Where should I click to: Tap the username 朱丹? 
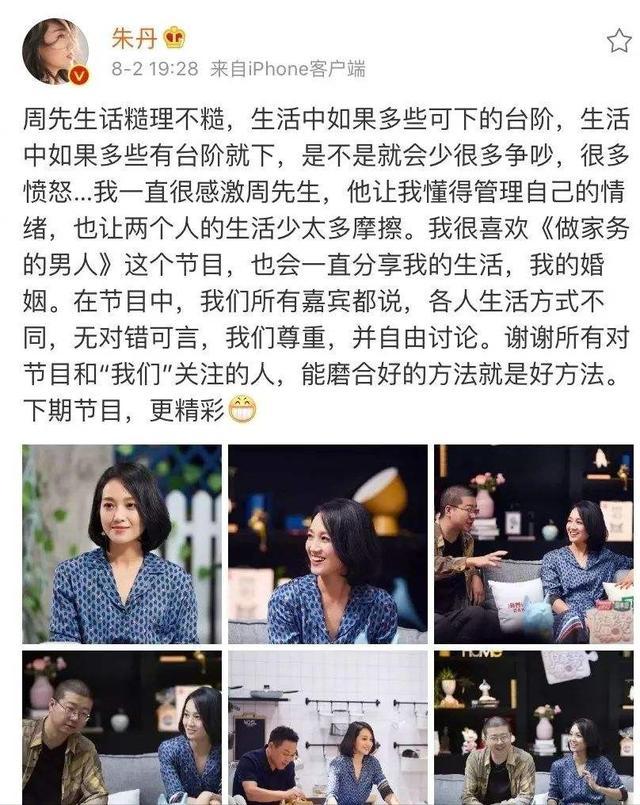134,38
